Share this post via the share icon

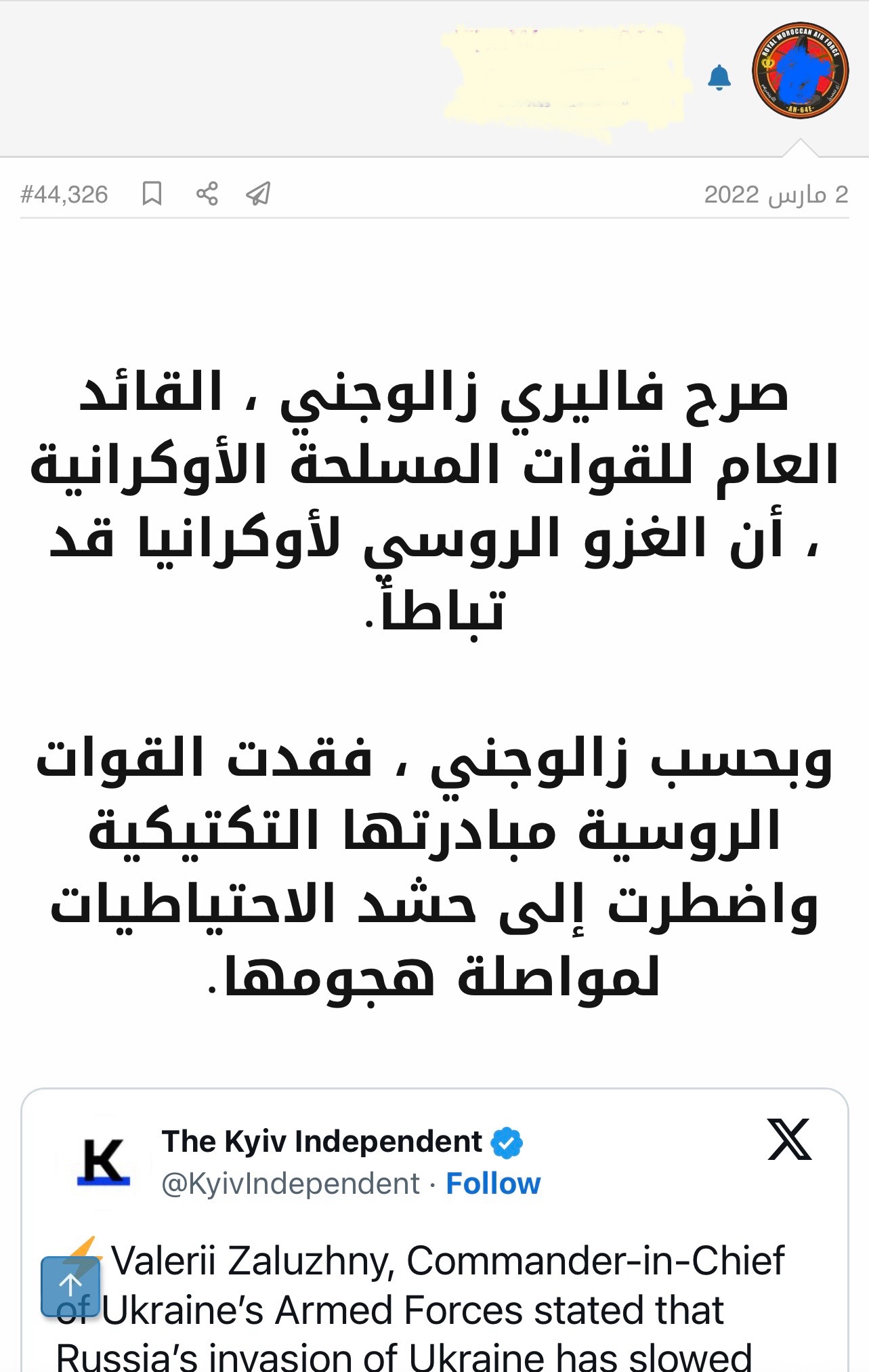pos(207,194)
